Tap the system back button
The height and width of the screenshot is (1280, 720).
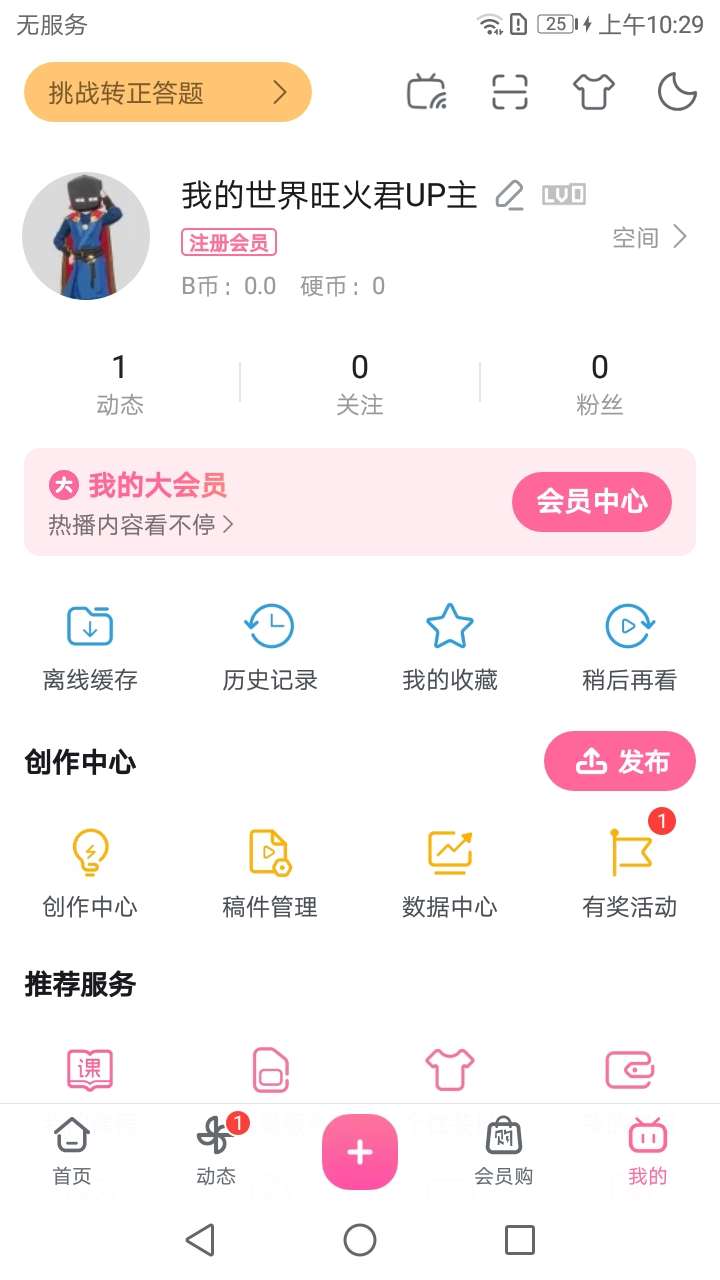[200, 1241]
